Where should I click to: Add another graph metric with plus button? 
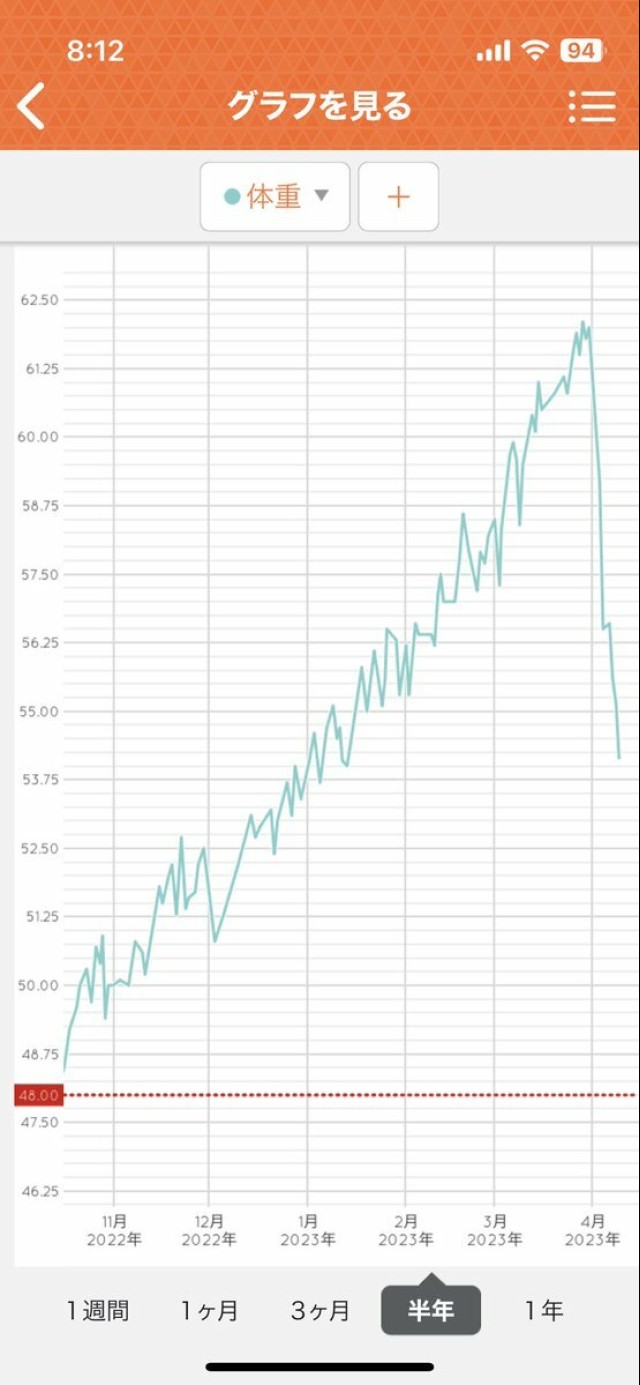[x=398, y=197]
